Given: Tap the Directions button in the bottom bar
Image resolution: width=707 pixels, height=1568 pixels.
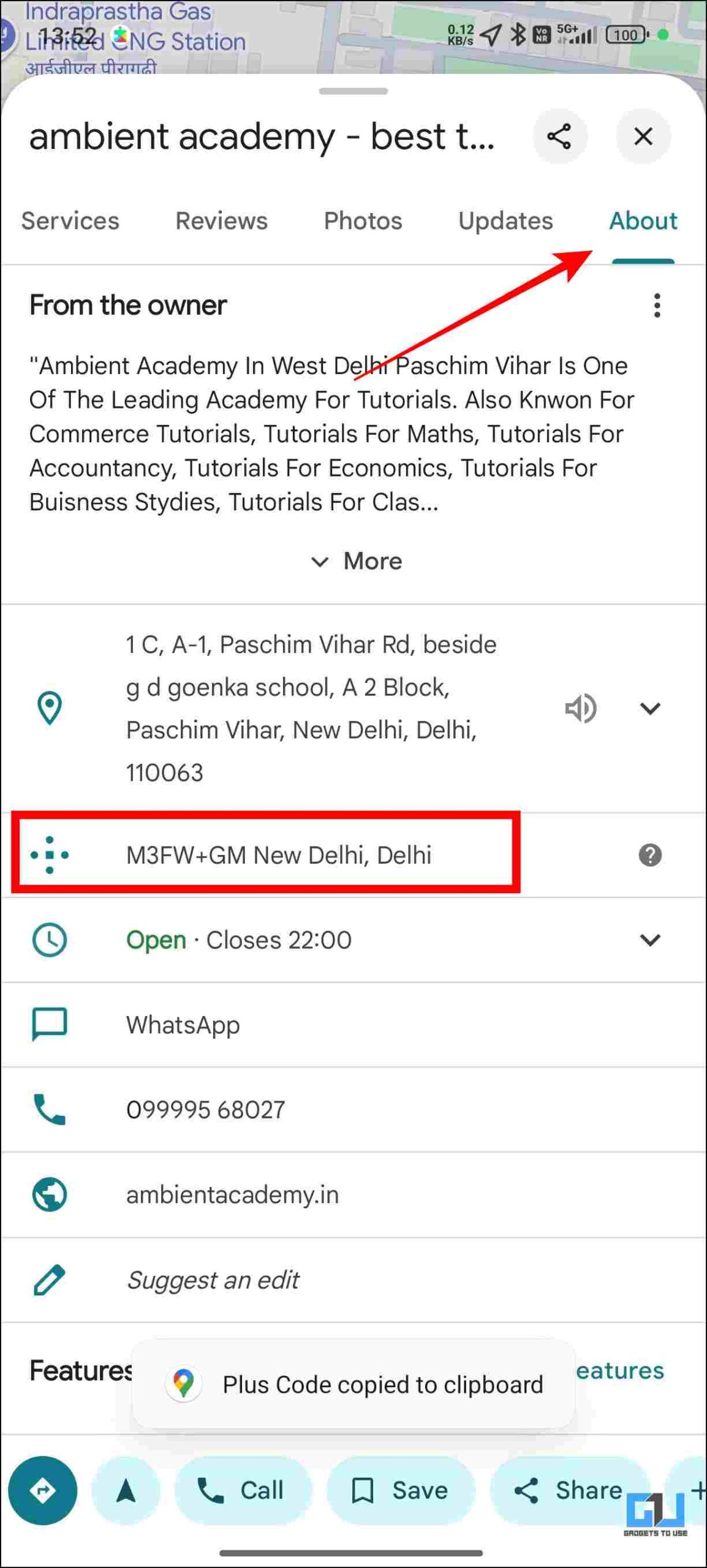Looking at the screenshot, I should coord(42,1490).
